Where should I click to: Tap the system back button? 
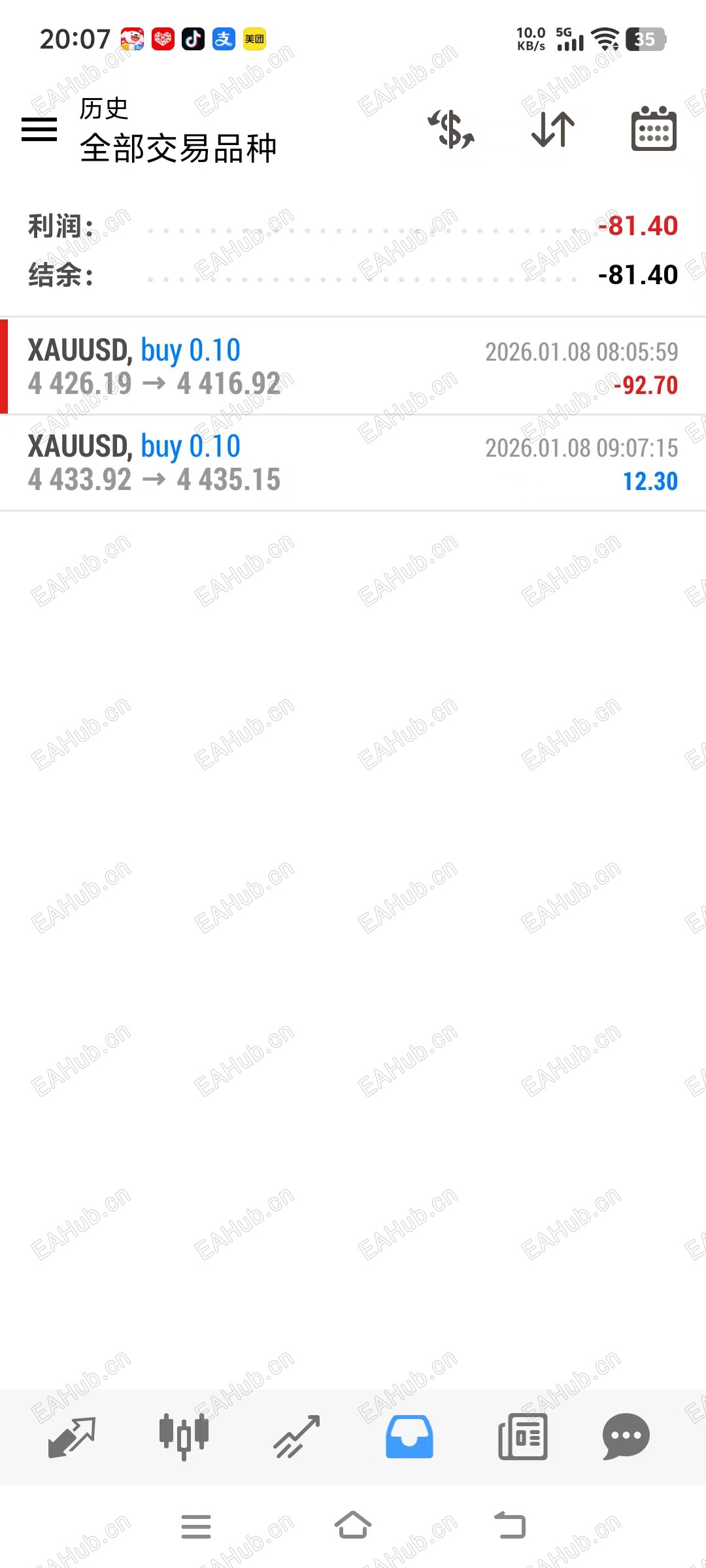[510, 1527]
